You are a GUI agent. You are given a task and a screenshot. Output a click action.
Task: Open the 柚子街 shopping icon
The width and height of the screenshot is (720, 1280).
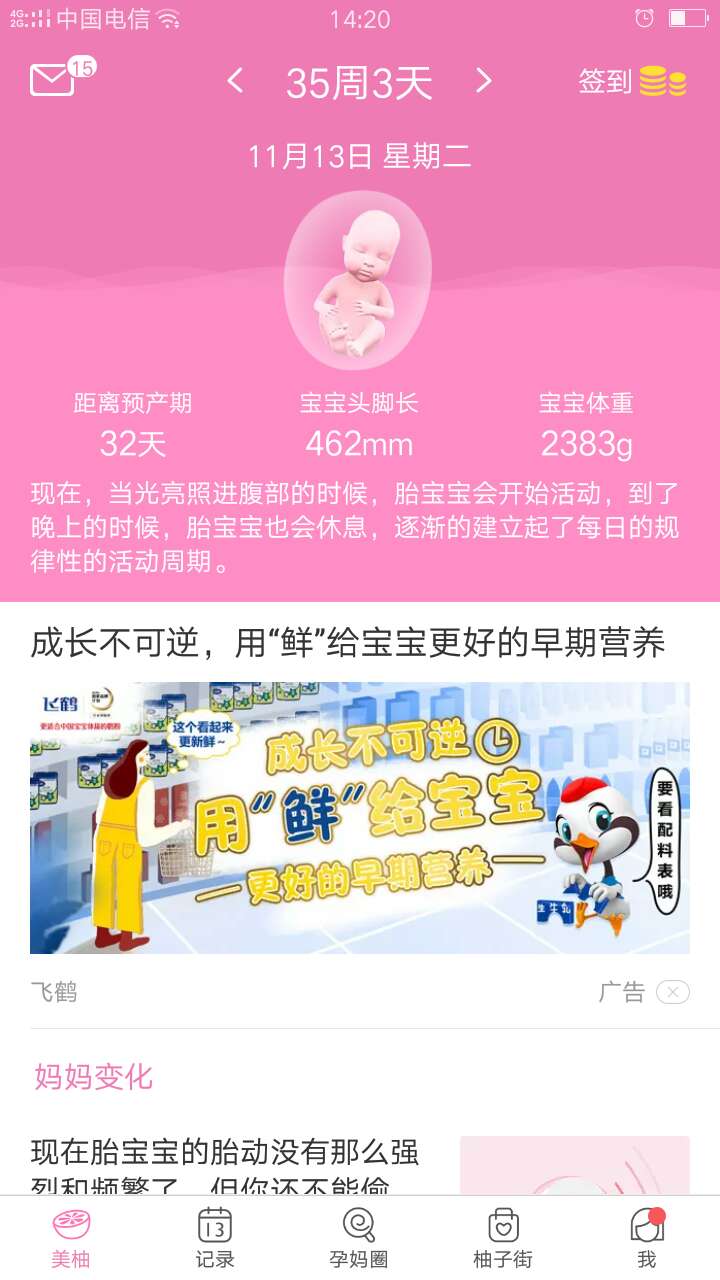click(503, 1230)
